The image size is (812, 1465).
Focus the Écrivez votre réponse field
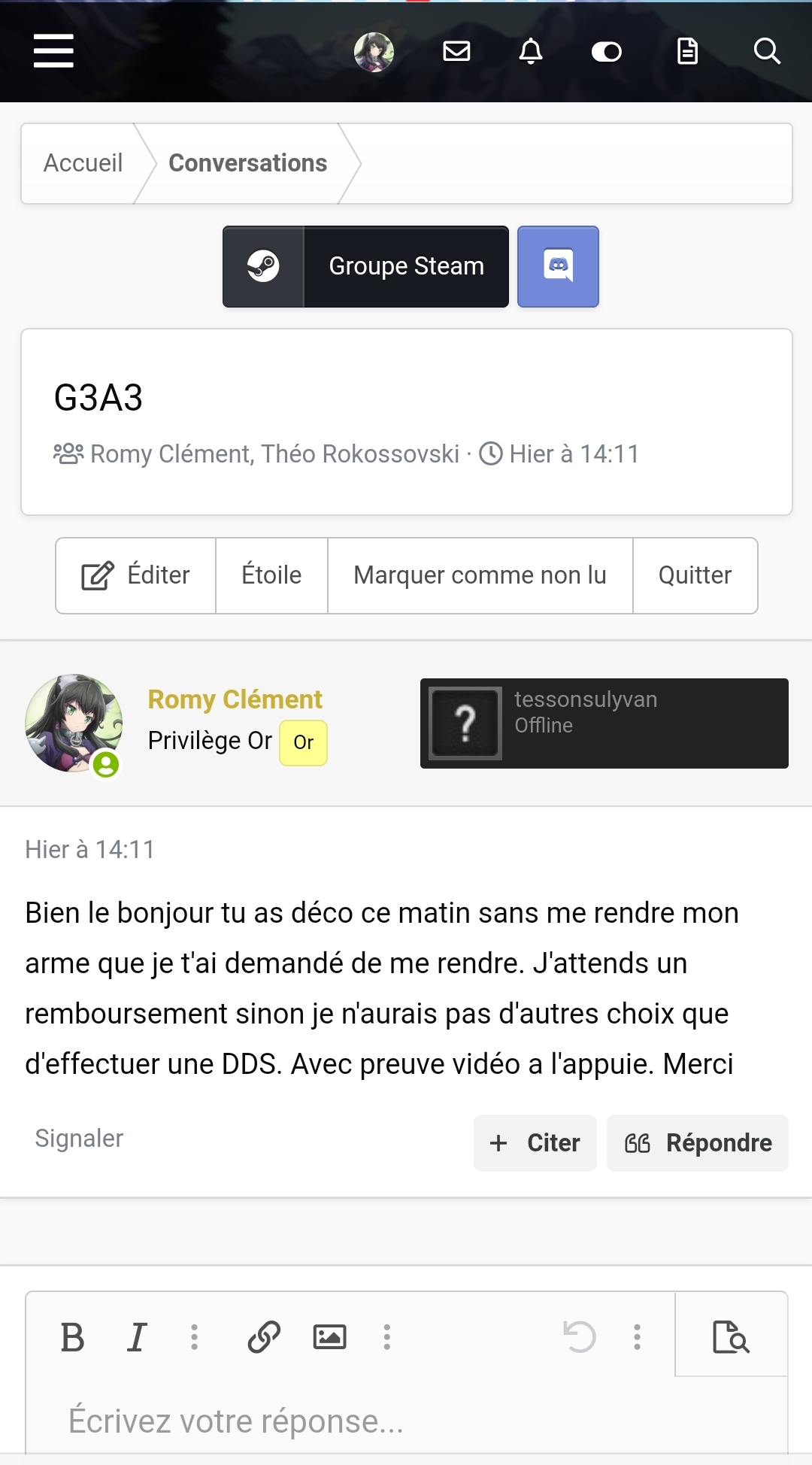(407, 1421)
